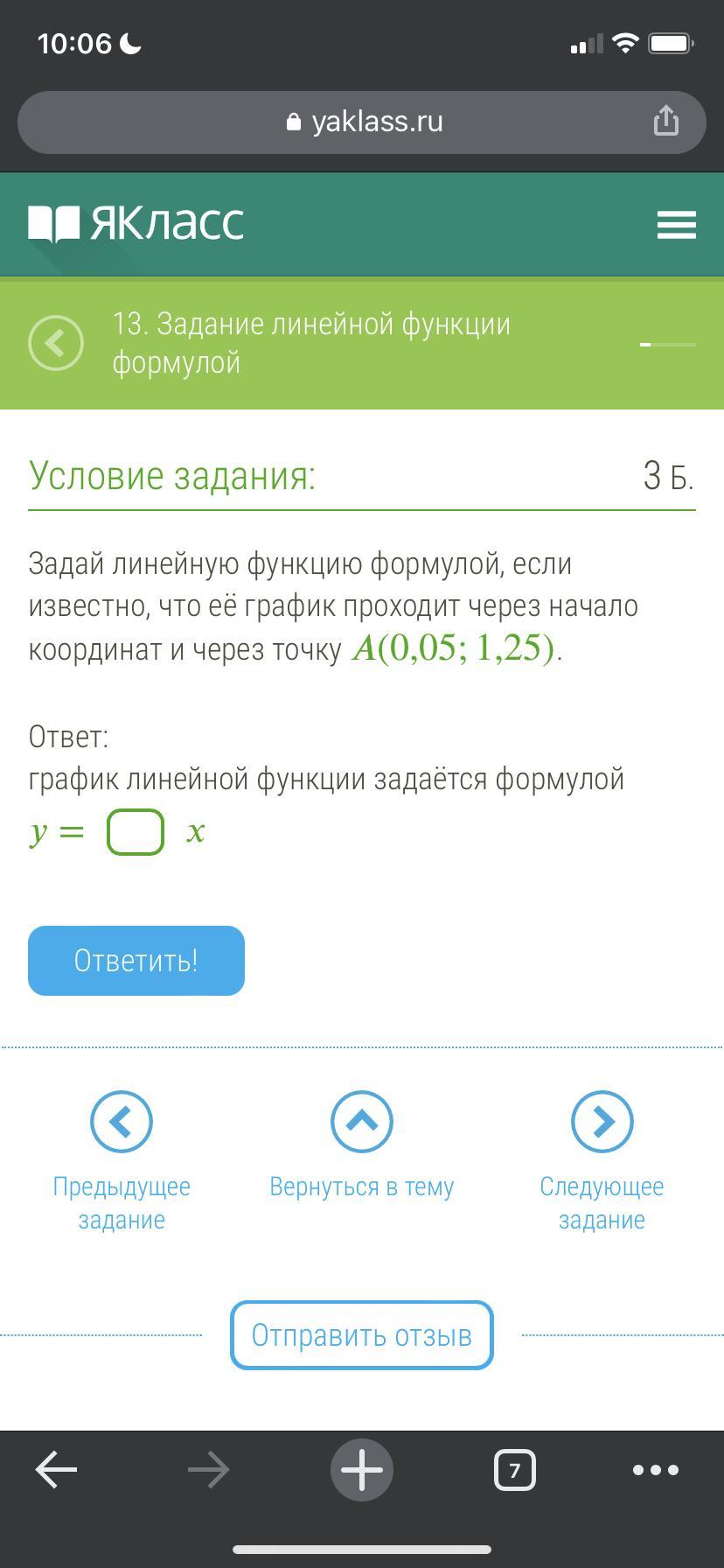Tap the yaklass.ru address bar

[x=362, y=122]
